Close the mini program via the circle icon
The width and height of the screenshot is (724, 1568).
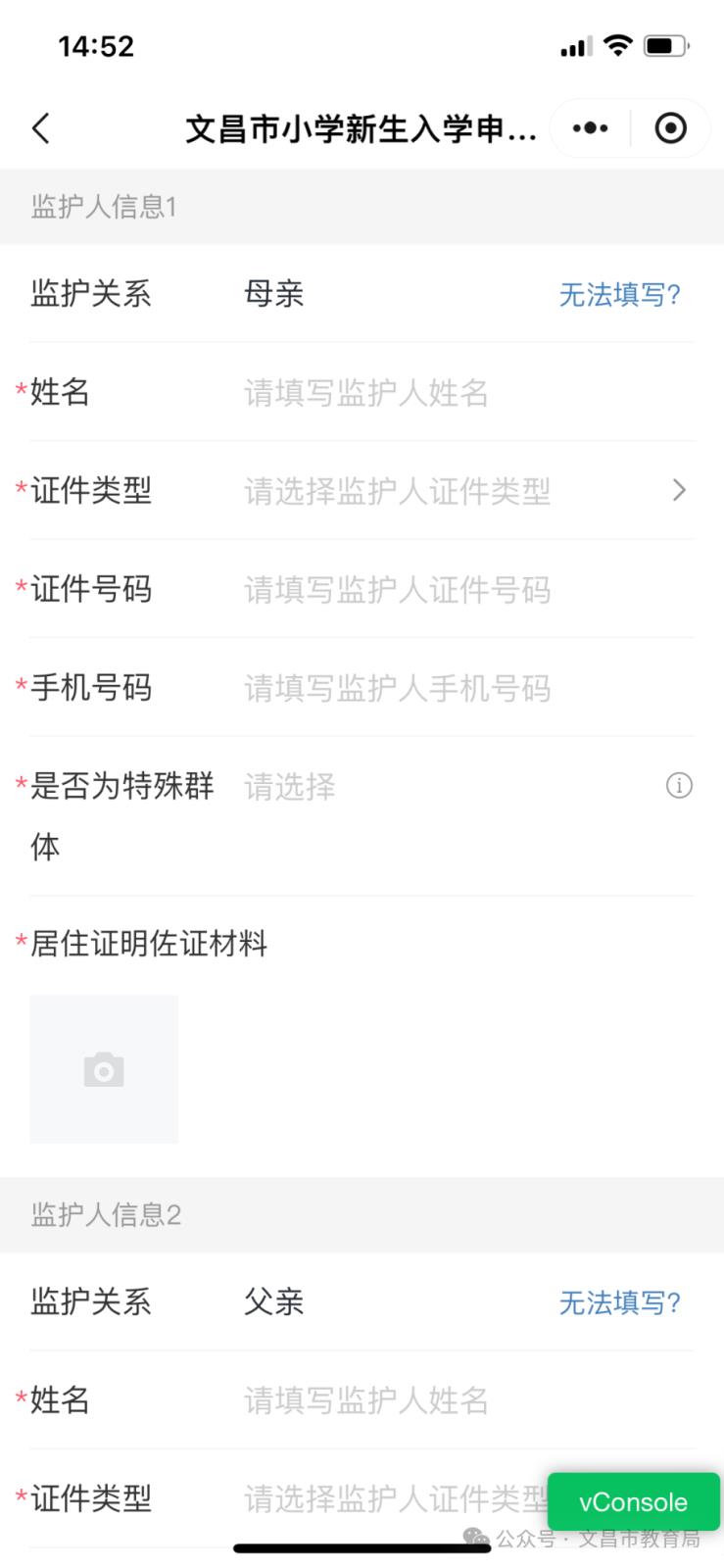click(x=670, y=128)
